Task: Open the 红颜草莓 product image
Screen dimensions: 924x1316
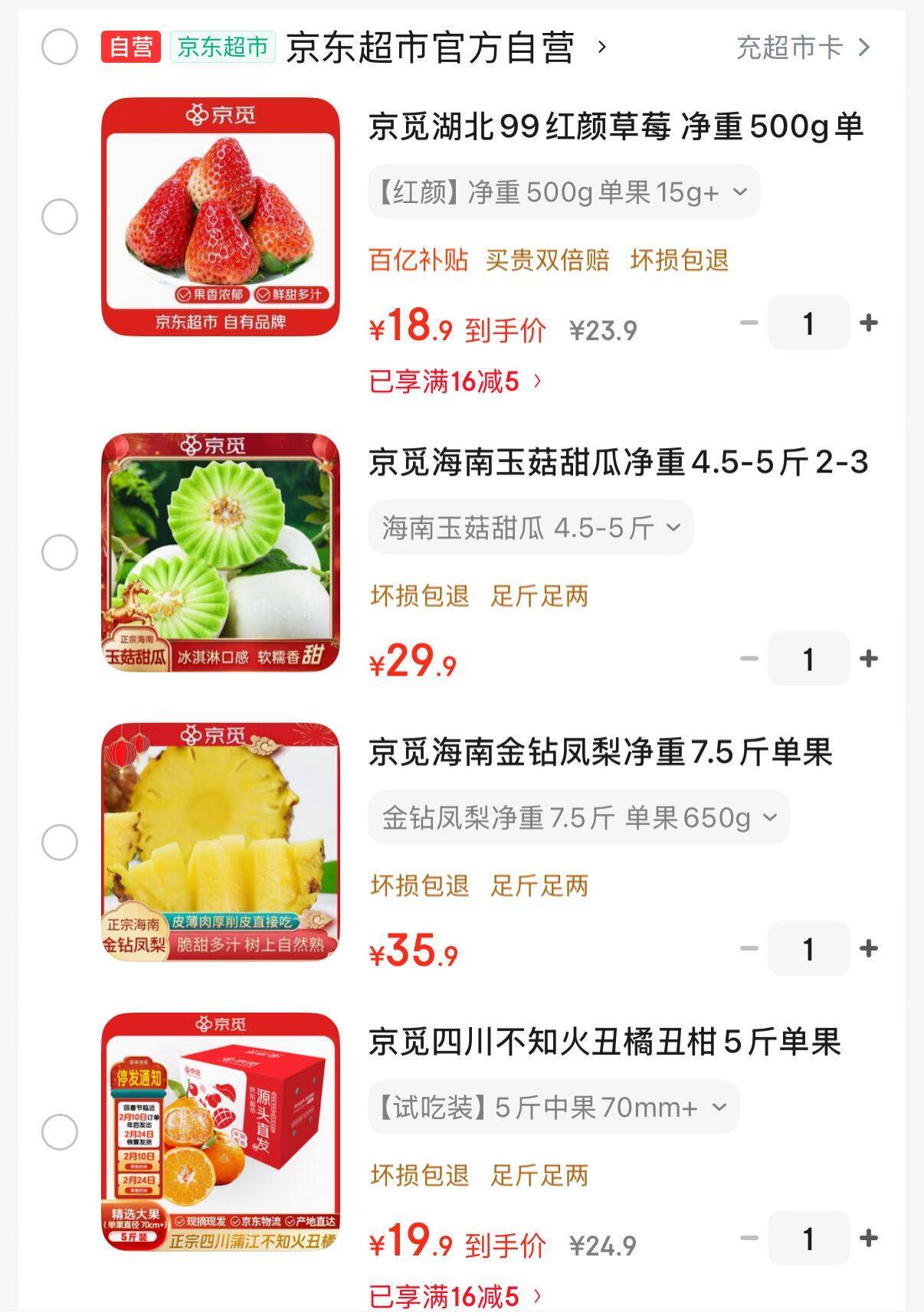Action: 221,217
